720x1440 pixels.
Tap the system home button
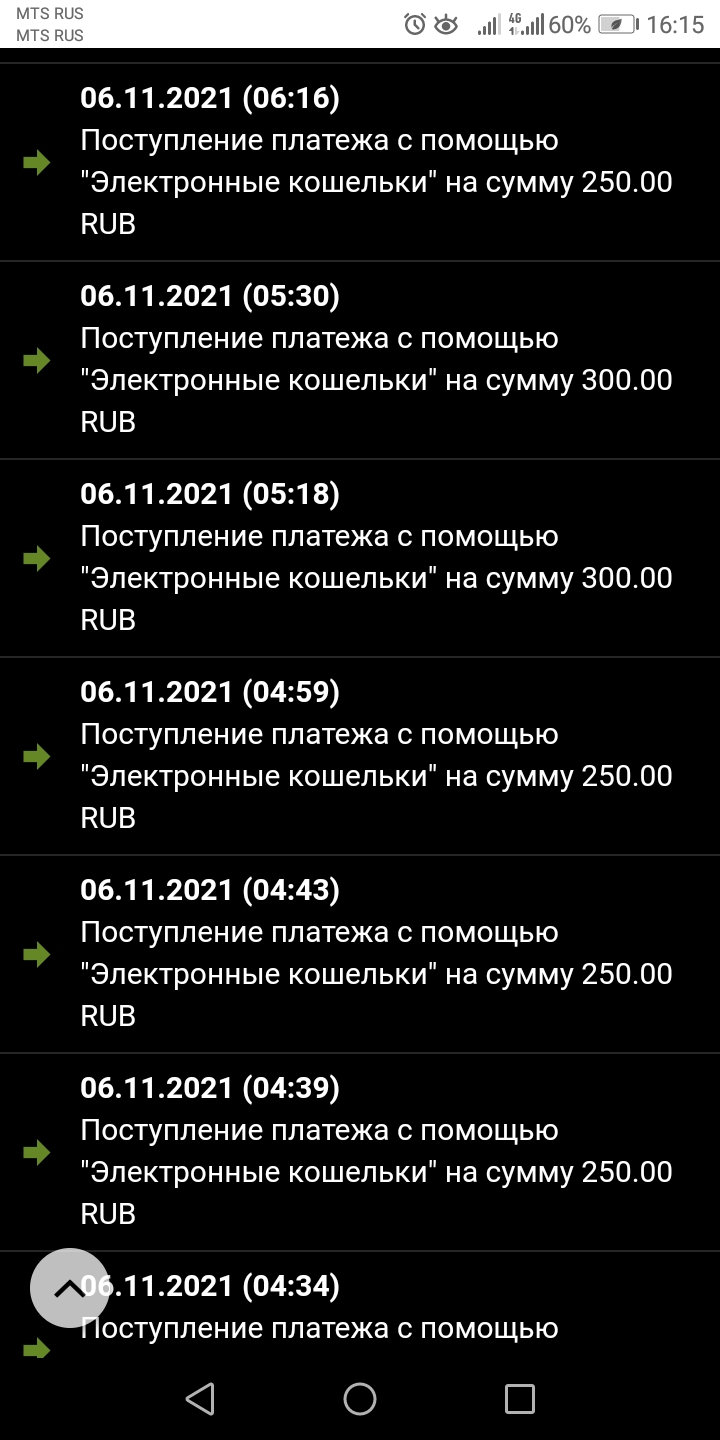[360, 1398]
